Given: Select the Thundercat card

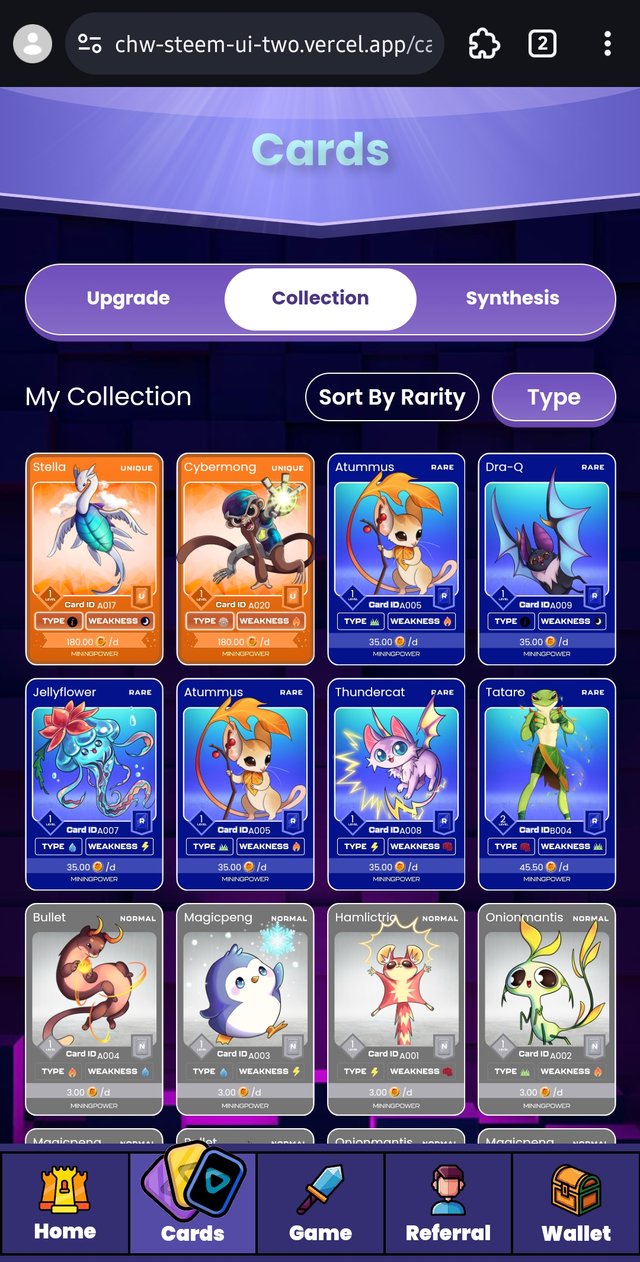Looking at the screenshot, I should click(x=396, y=783).
